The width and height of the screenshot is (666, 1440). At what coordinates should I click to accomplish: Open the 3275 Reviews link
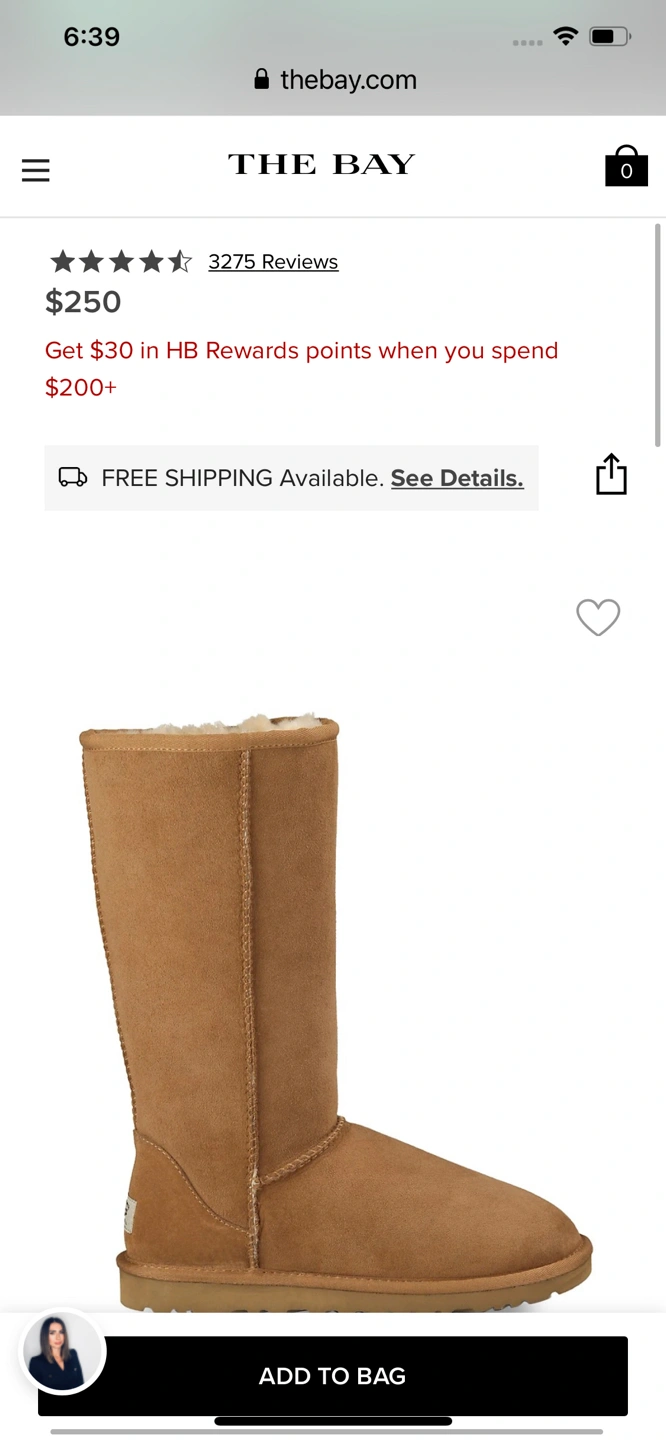(x=273, y=262)
